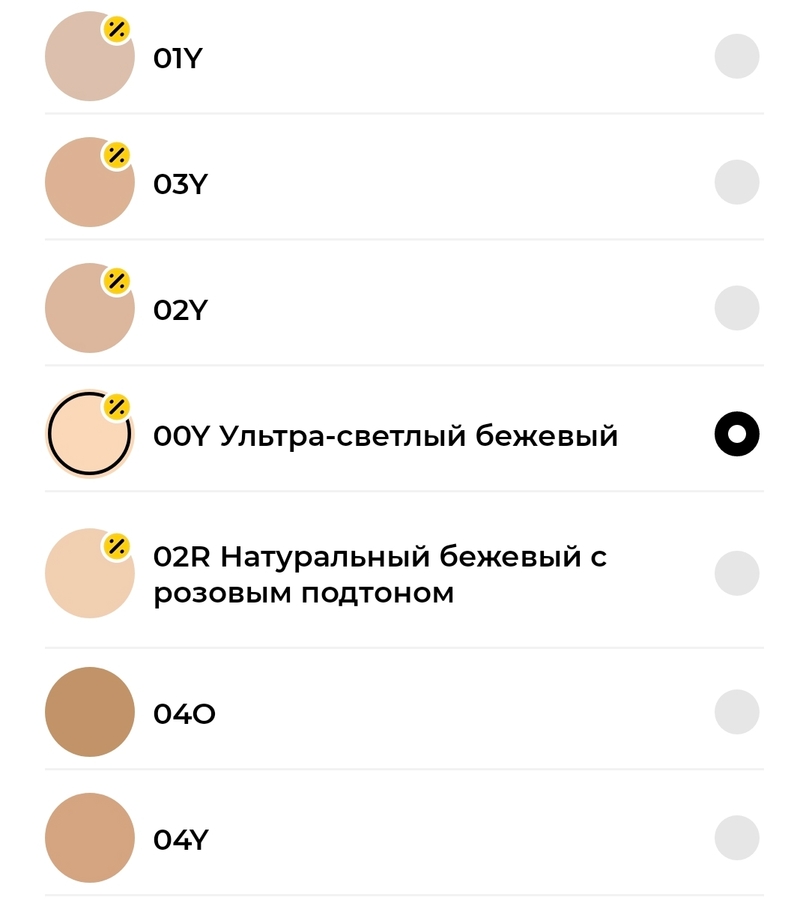
Task: Select the radio button for shade 03Y
Action: tap(737, 182)
